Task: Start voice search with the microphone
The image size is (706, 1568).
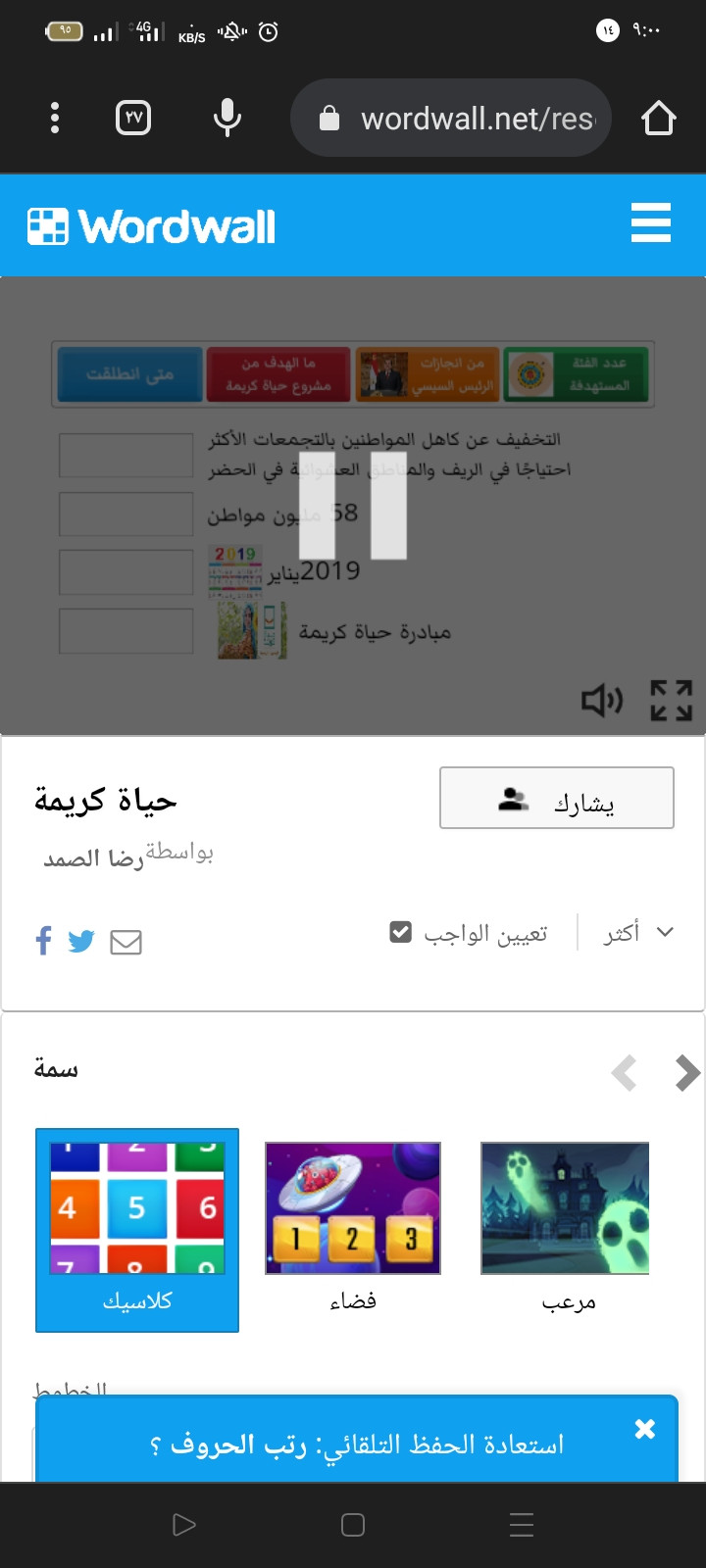Action: (x=227, y=119)
